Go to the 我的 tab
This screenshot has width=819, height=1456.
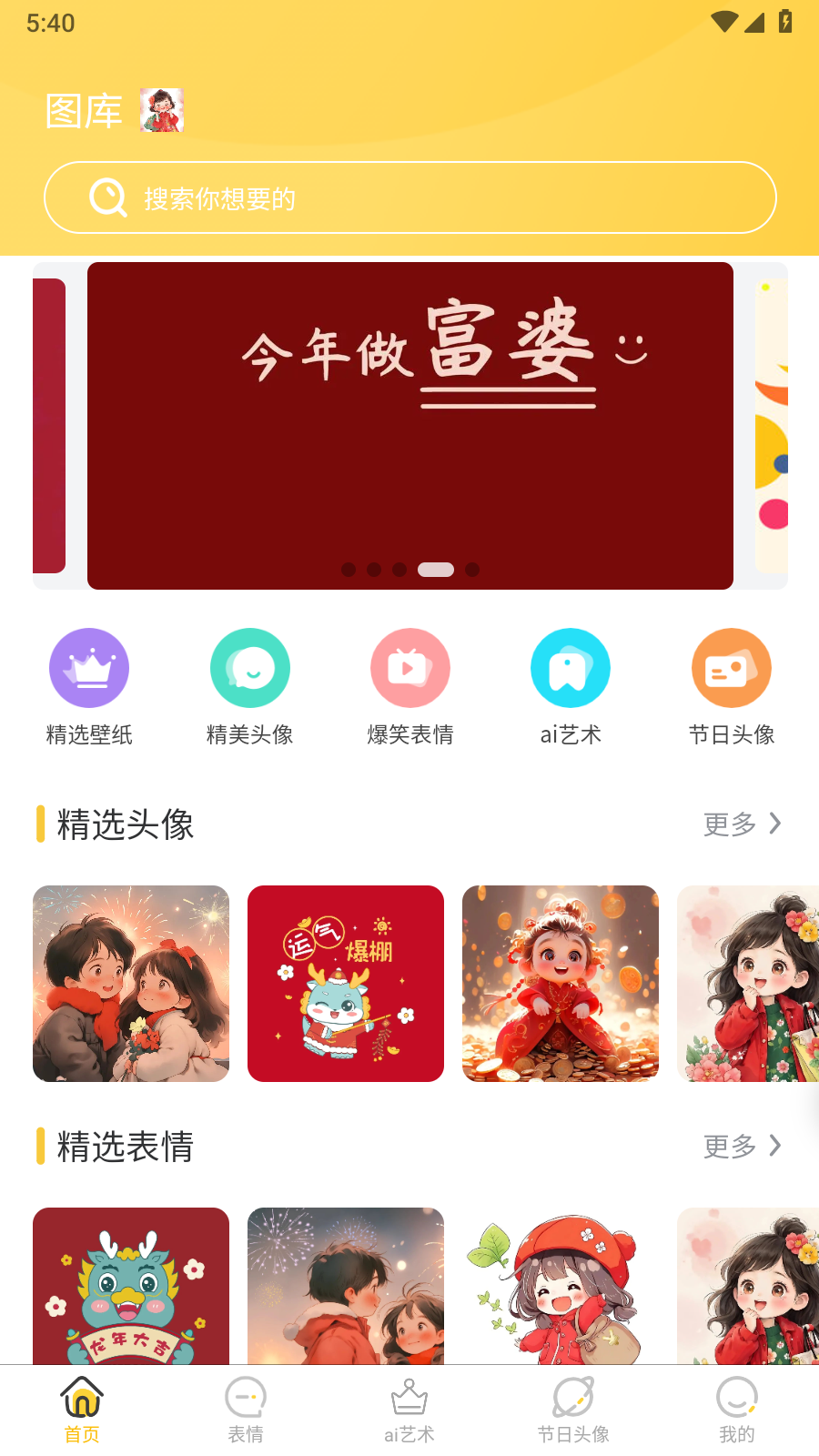coord(737,1410)
